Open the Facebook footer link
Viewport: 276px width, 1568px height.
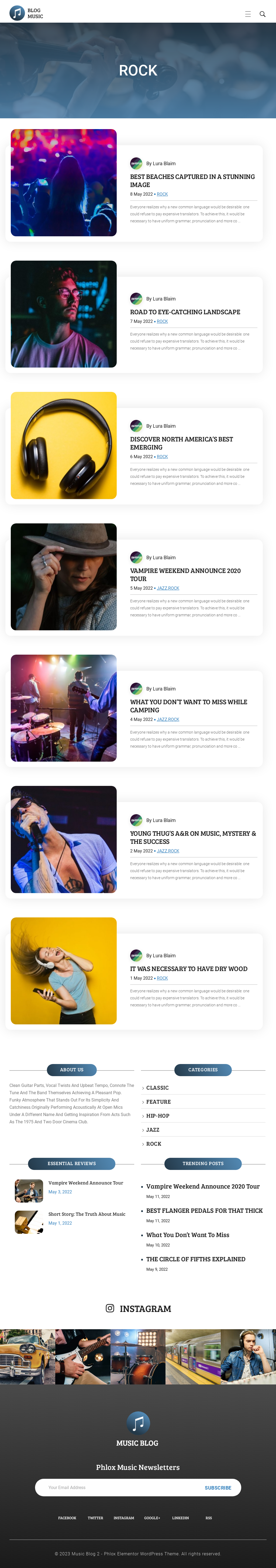coord(67,1518)
